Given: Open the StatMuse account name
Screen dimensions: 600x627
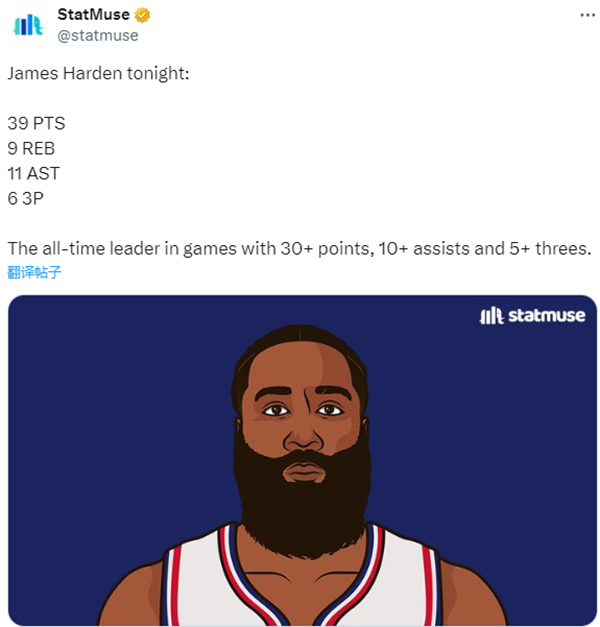Looking at the screenshot, I should point(94,15).
